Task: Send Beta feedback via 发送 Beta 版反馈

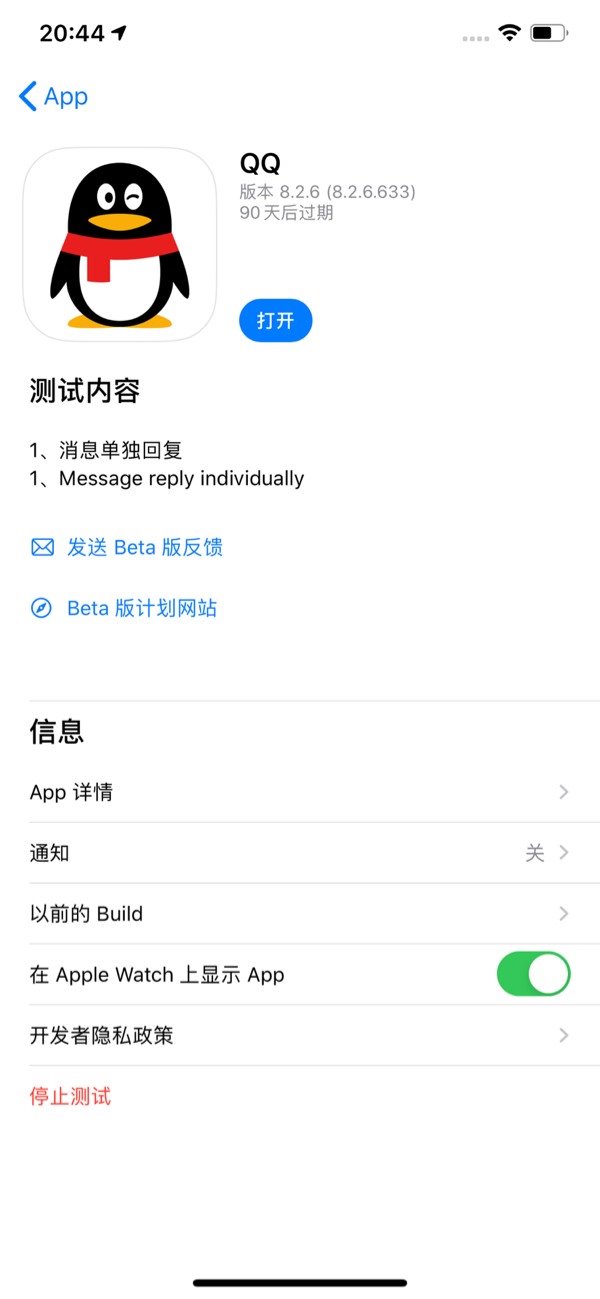Action: tap(143, 547)
